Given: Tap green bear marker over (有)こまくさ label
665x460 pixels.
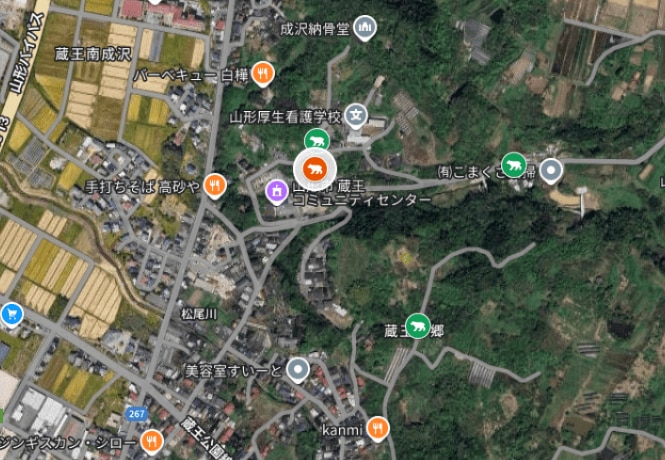Looking at the screenshot, I should pos(514,165).
